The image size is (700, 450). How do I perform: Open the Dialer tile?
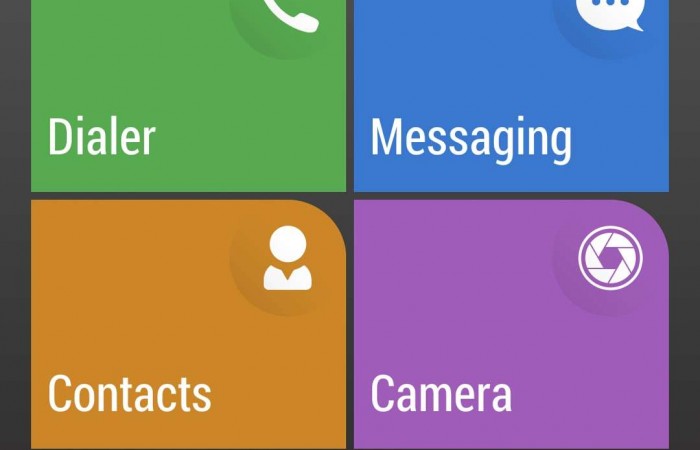pos(188,100)
